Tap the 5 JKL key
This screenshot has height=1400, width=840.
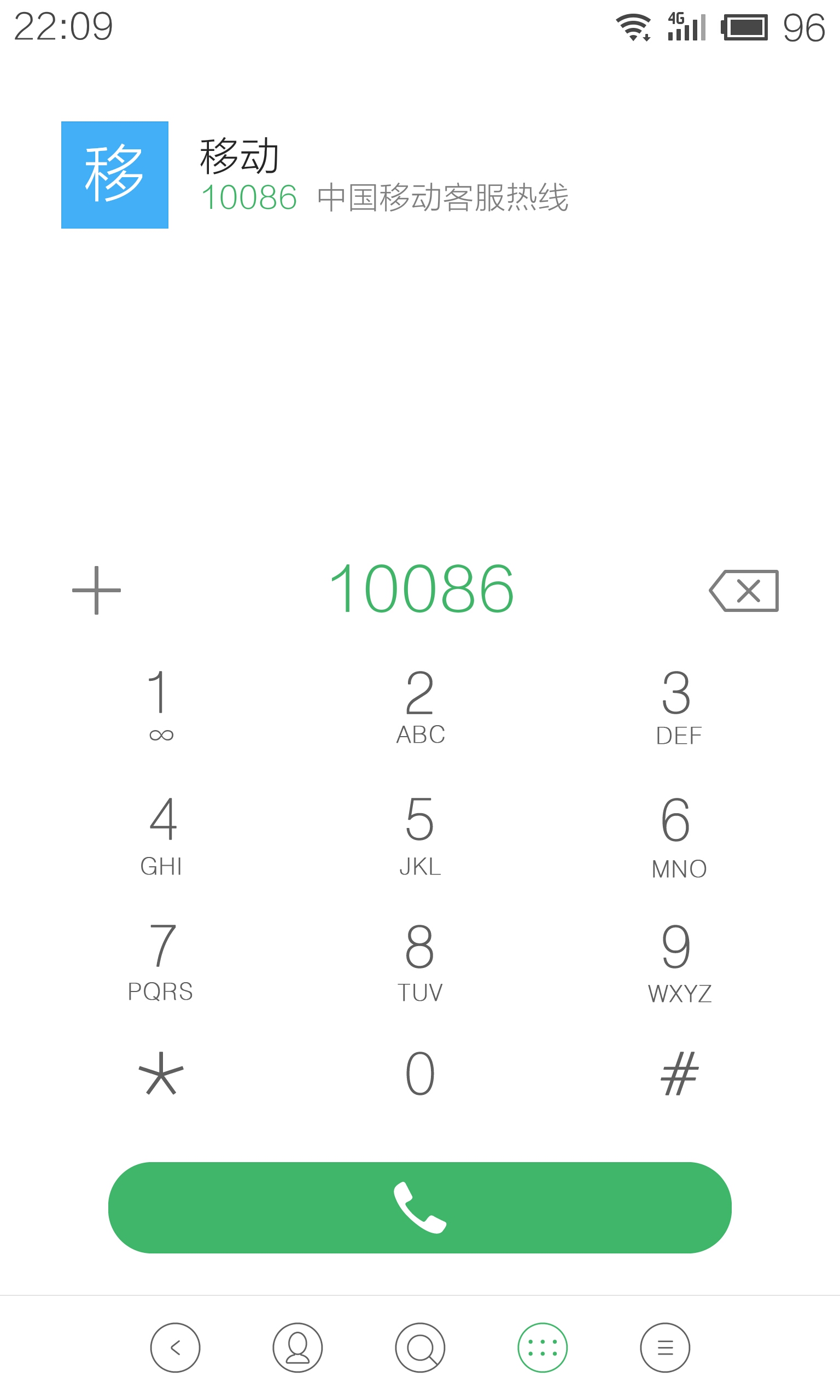click(420, 836)
